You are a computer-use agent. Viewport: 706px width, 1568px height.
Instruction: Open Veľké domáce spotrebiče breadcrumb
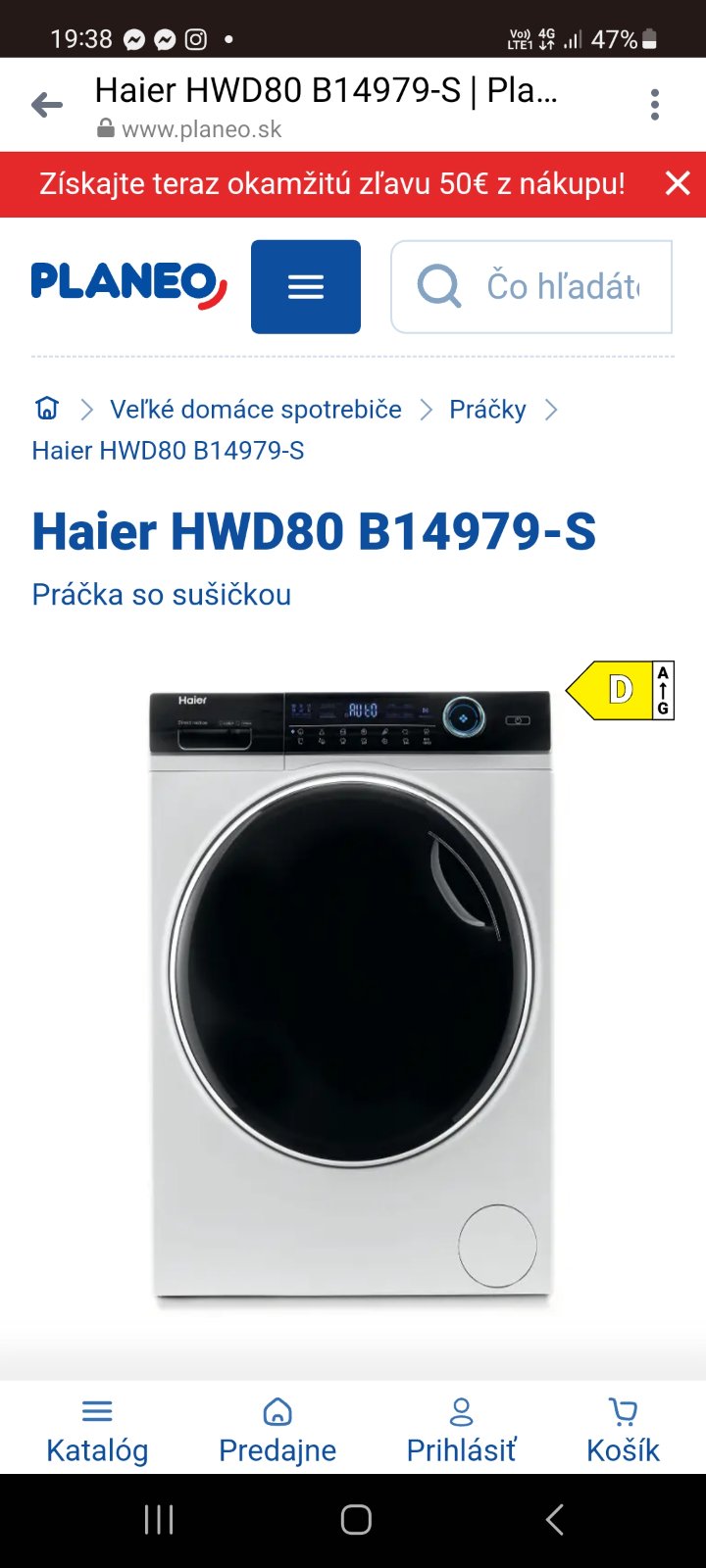[255, 410]
